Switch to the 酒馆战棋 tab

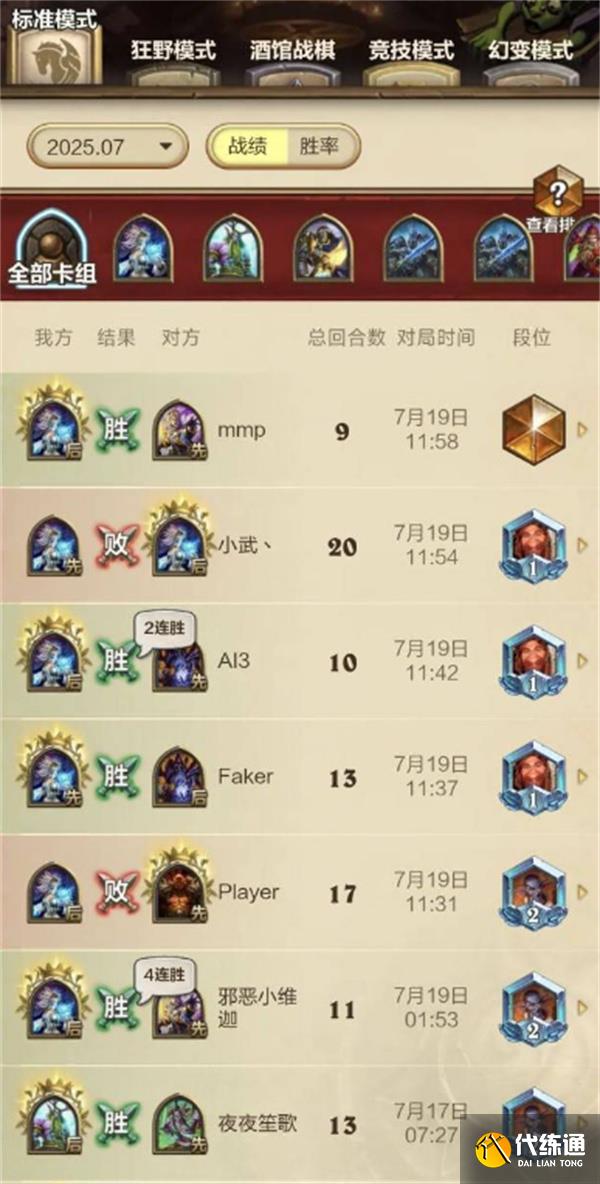291,50
